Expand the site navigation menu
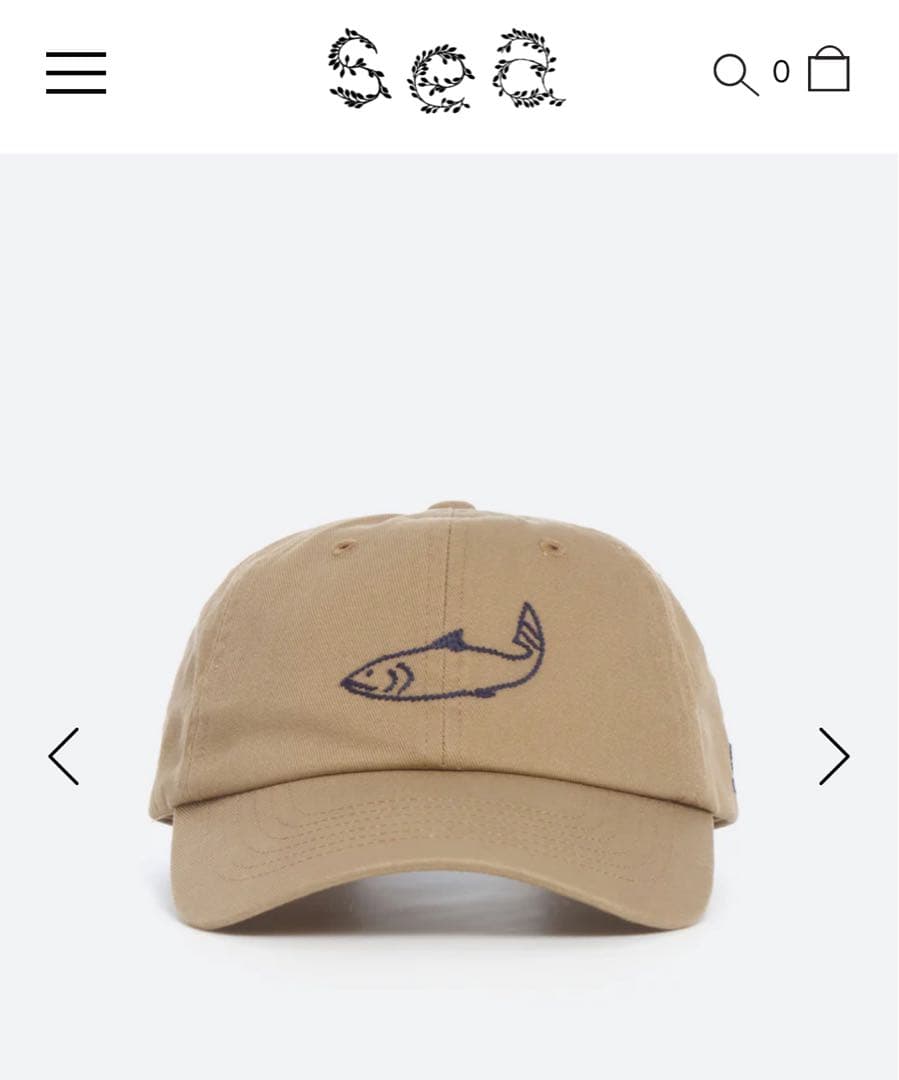Screen dimensions: 899x1080 75,72
